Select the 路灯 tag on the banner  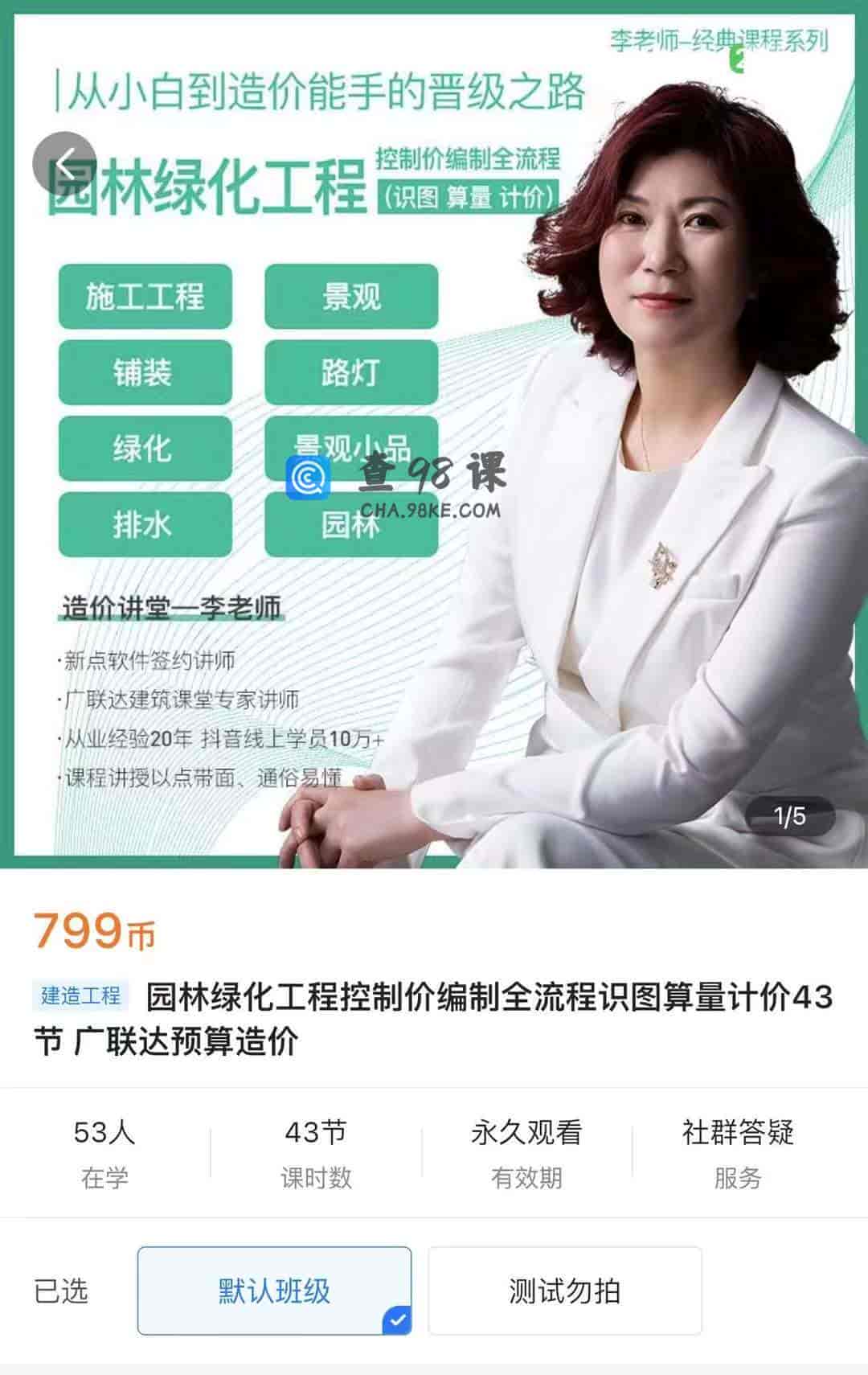click(x=351, y=374)
